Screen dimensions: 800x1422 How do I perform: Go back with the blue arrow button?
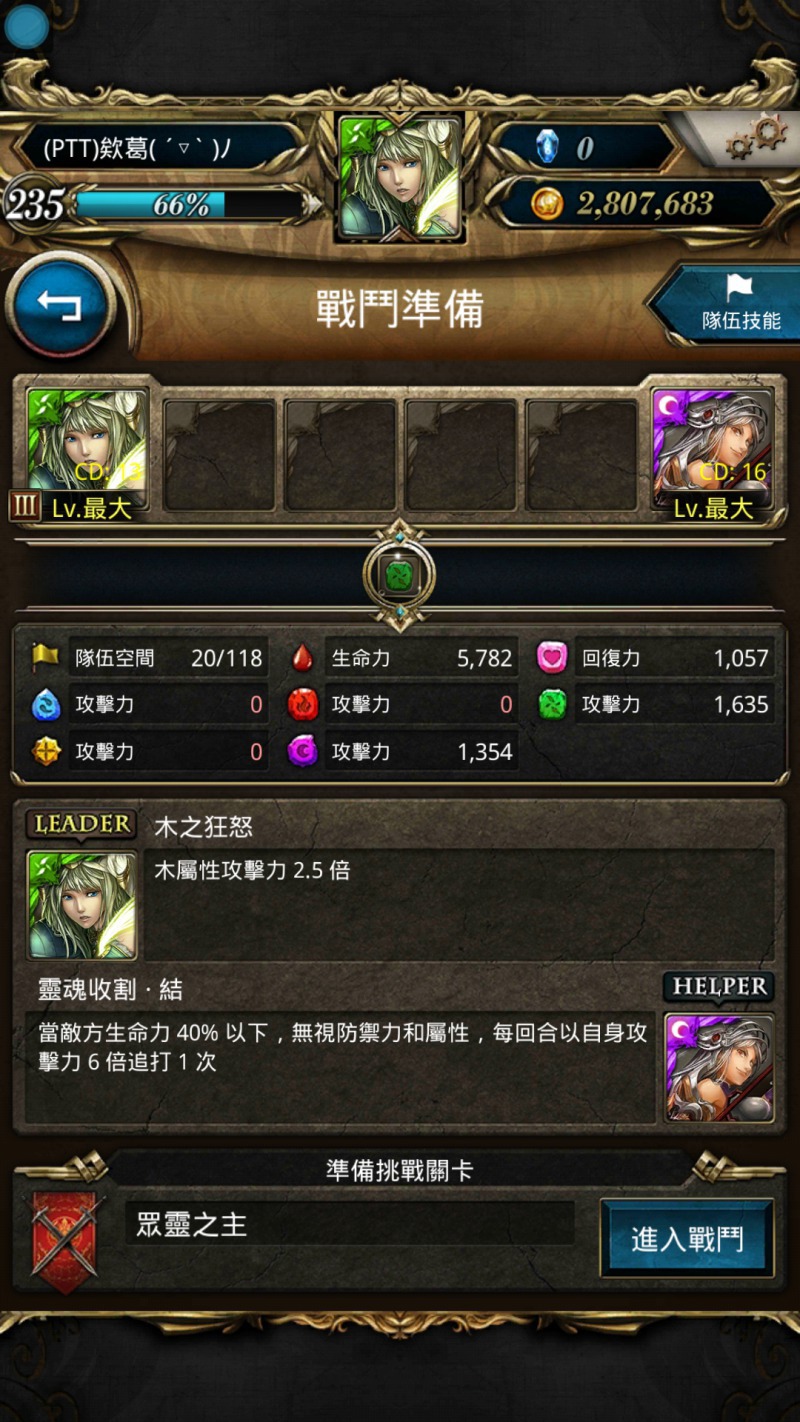(60, 306)
